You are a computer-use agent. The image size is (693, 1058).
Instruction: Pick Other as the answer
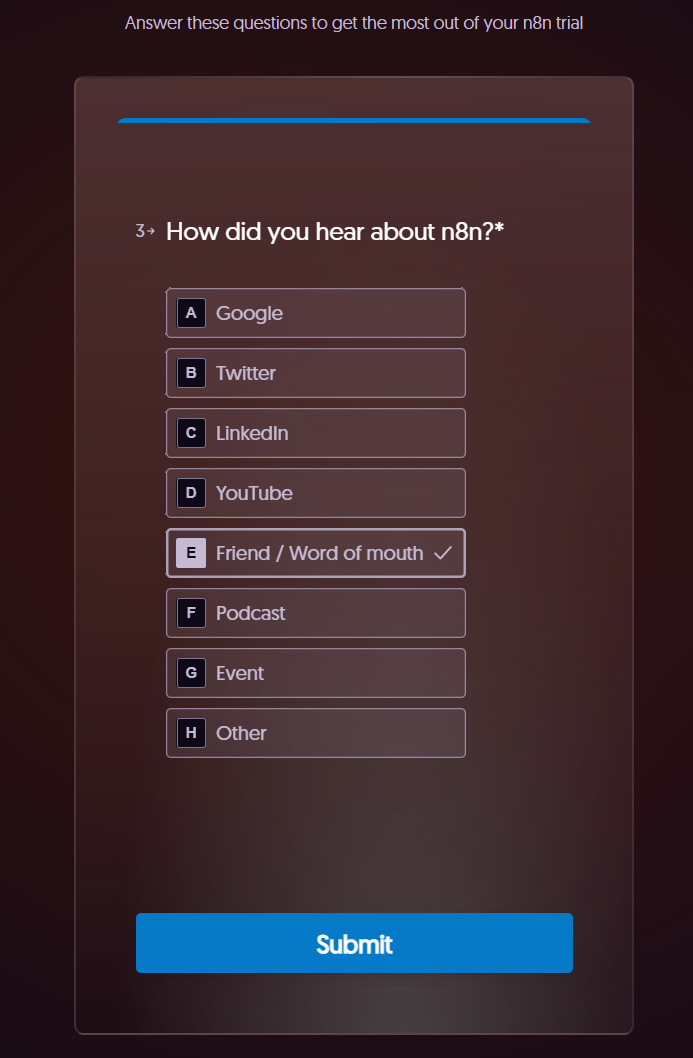tap(315, 733)
